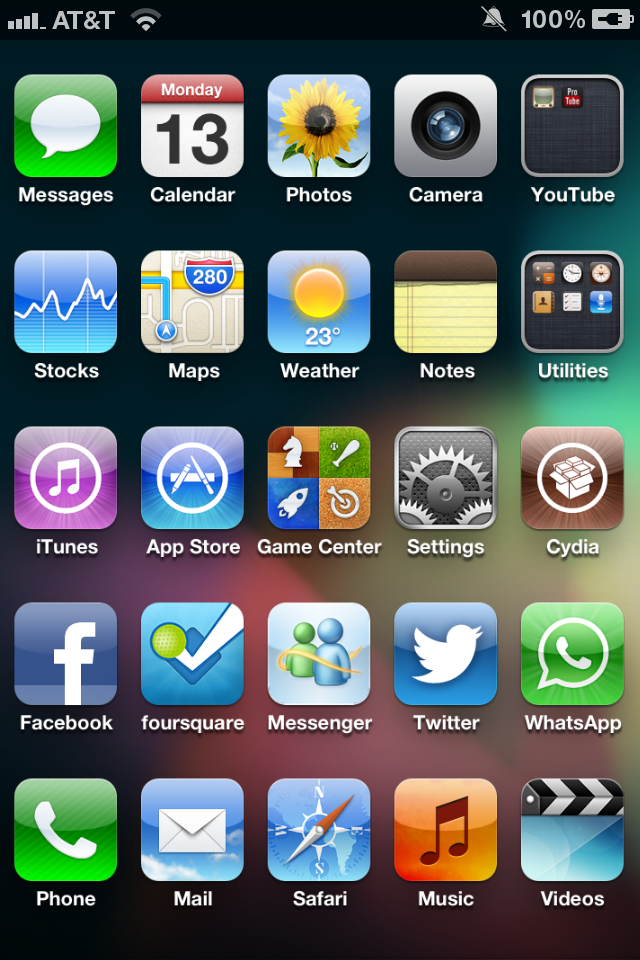The width and height of the screenshot is (640, 960).
Task: Launch WhatsApp
Action: 572,654
